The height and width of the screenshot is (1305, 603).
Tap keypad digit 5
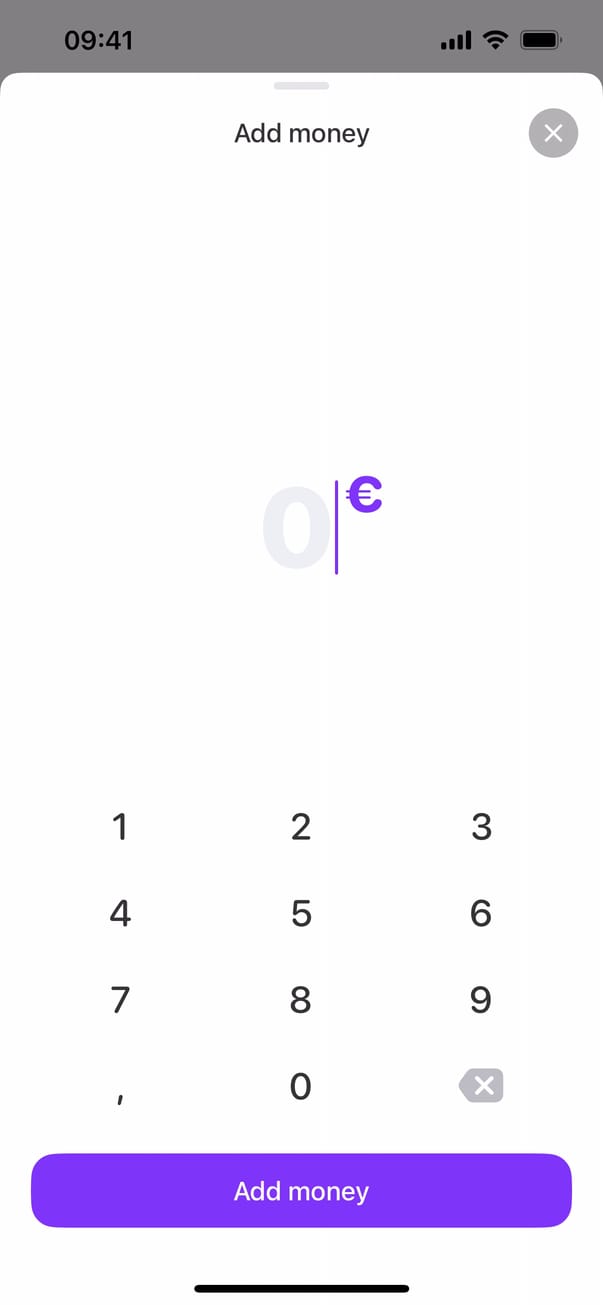[301, 913]
